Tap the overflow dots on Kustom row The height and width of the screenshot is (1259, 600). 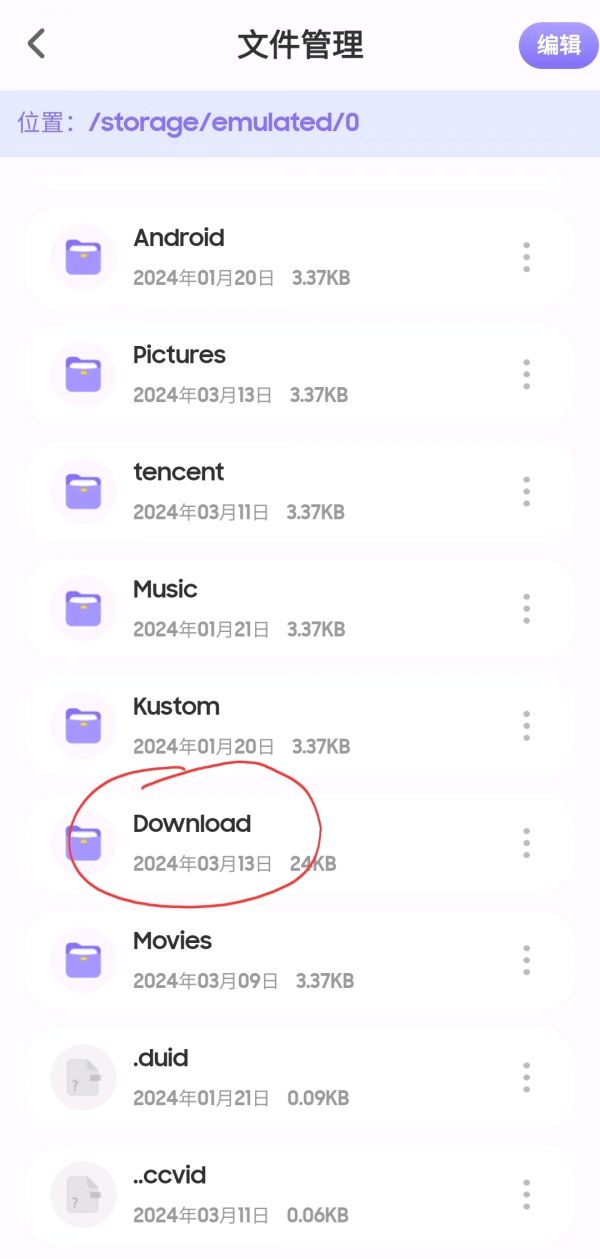(x=526, y=725)
